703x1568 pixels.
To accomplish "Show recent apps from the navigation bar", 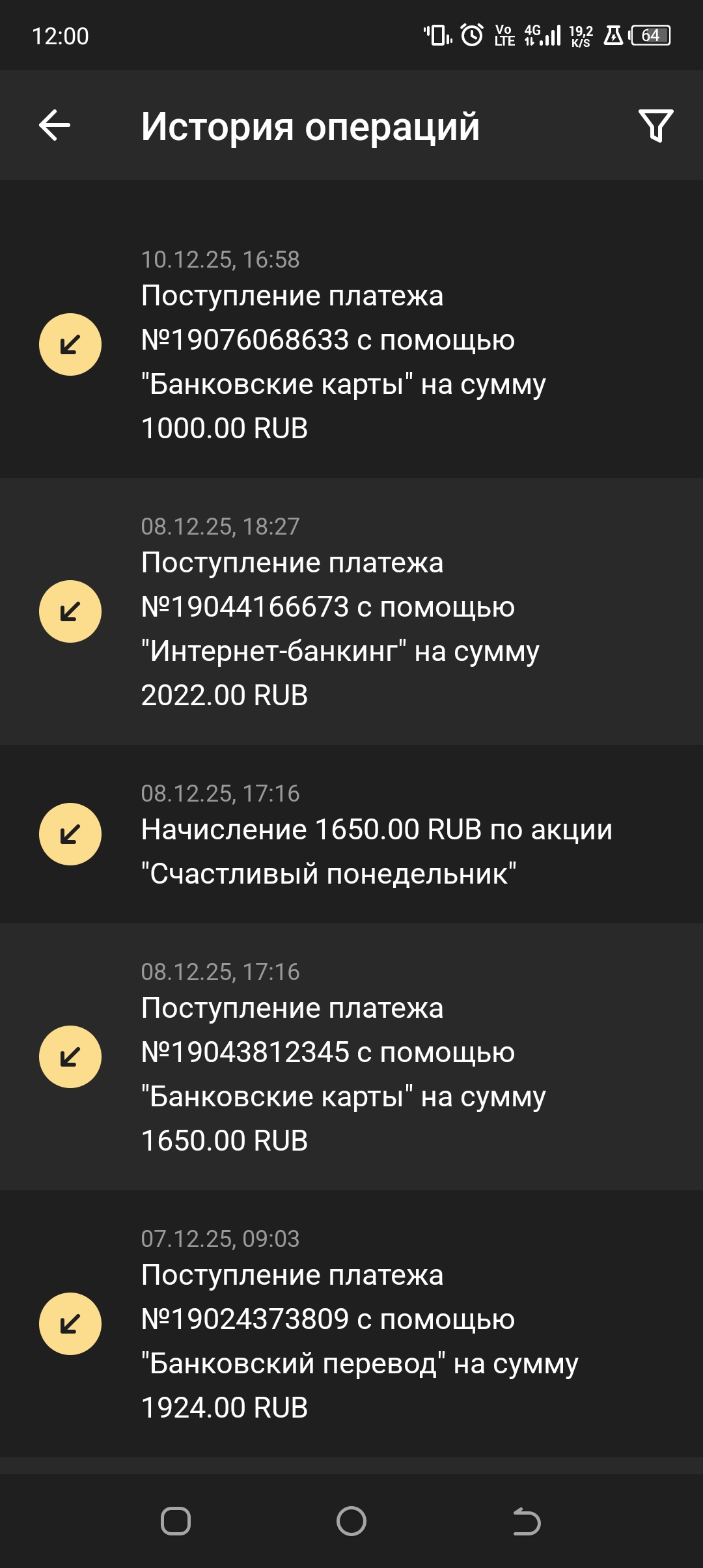I will tap(176, 1522).
